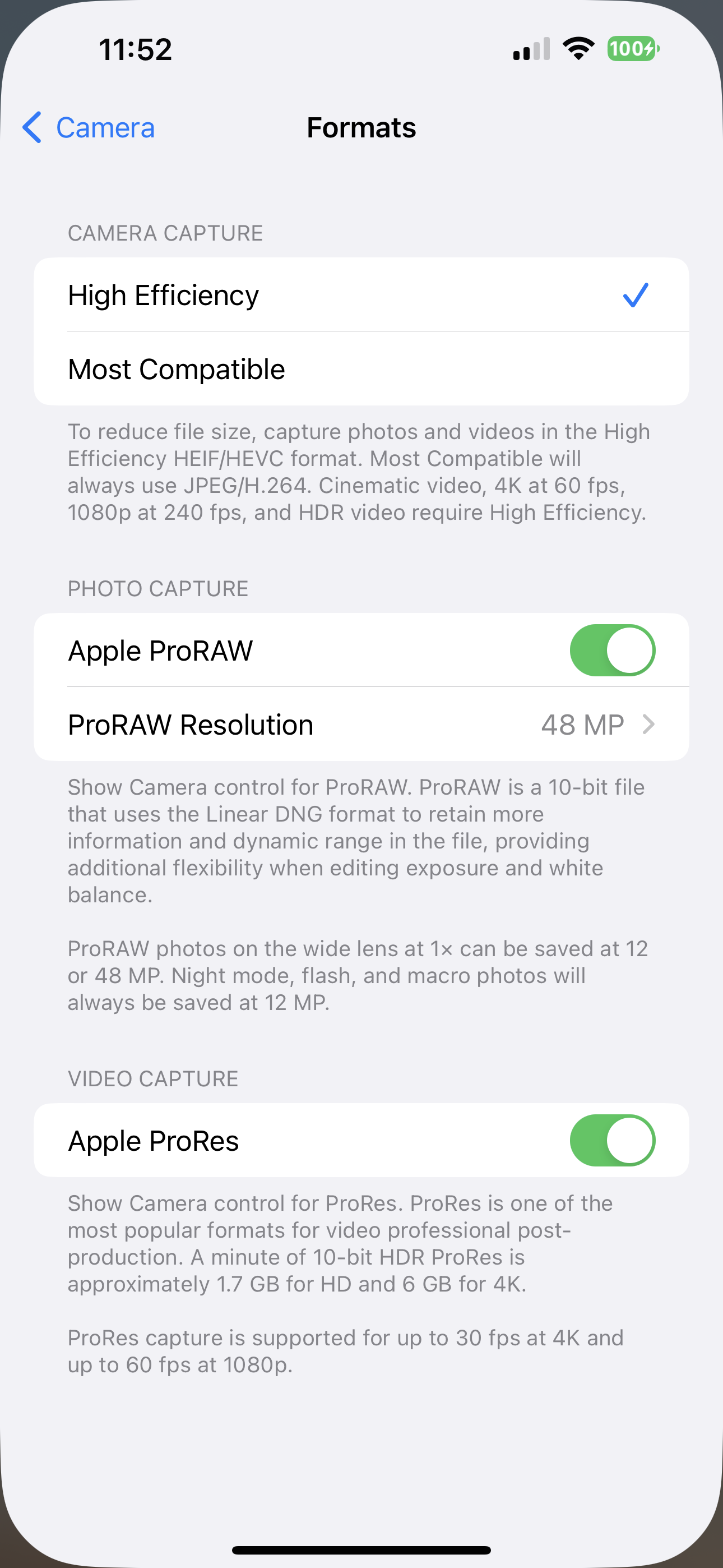The image size is (723, 1568).
Task: Select High Efficiency capture format
Action: click(x=360, y=295)
